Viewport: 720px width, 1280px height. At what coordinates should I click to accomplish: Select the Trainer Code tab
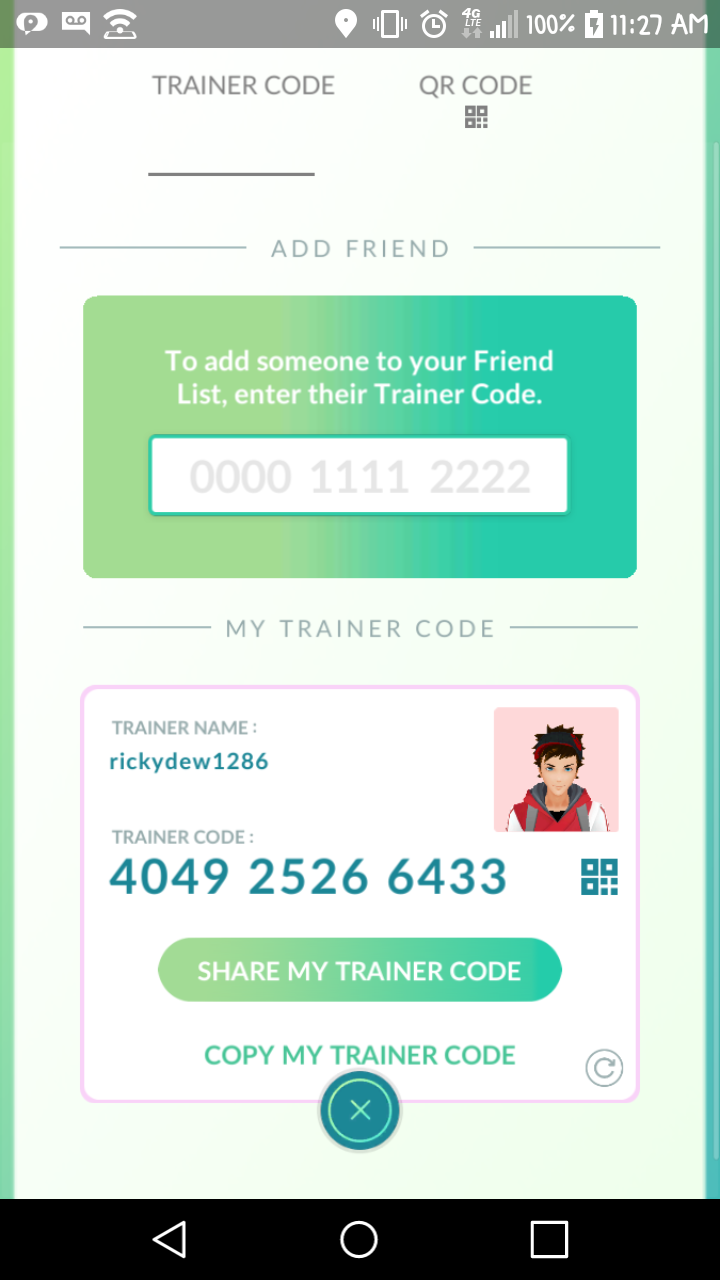(243, 86)
